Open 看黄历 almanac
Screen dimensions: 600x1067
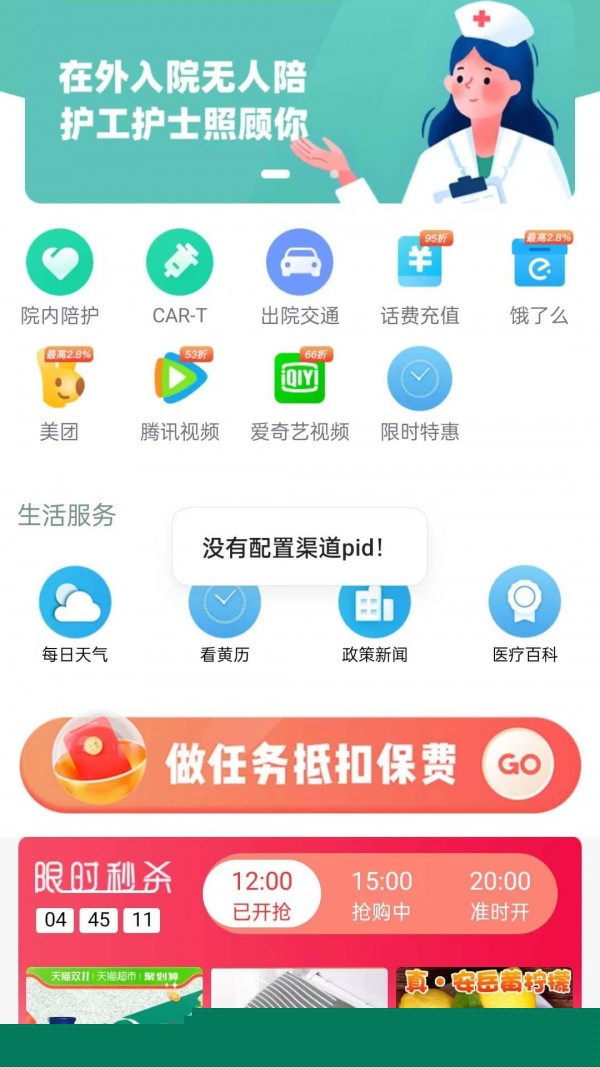[225, 610]
